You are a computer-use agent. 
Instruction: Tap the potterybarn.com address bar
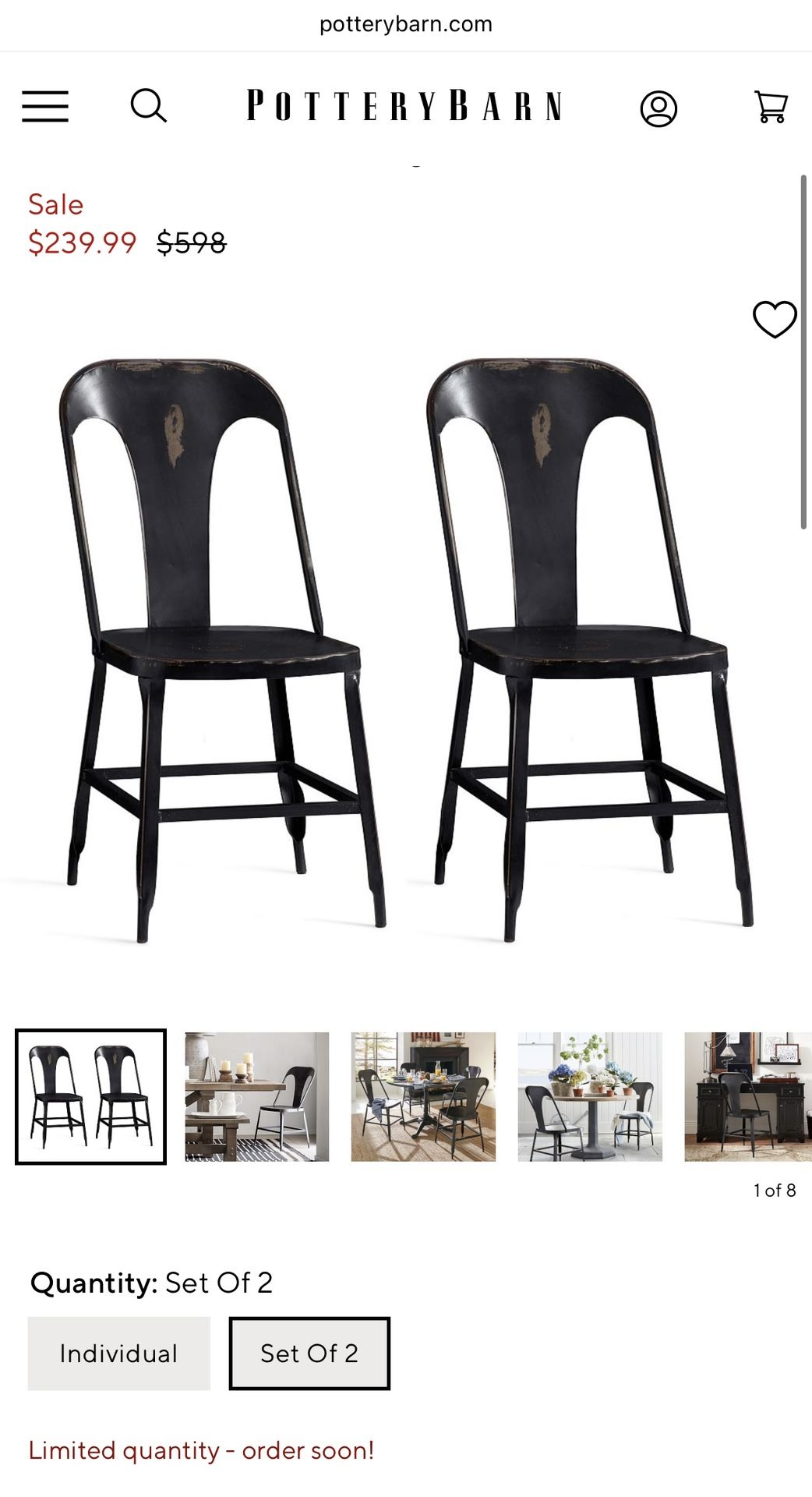406,24
